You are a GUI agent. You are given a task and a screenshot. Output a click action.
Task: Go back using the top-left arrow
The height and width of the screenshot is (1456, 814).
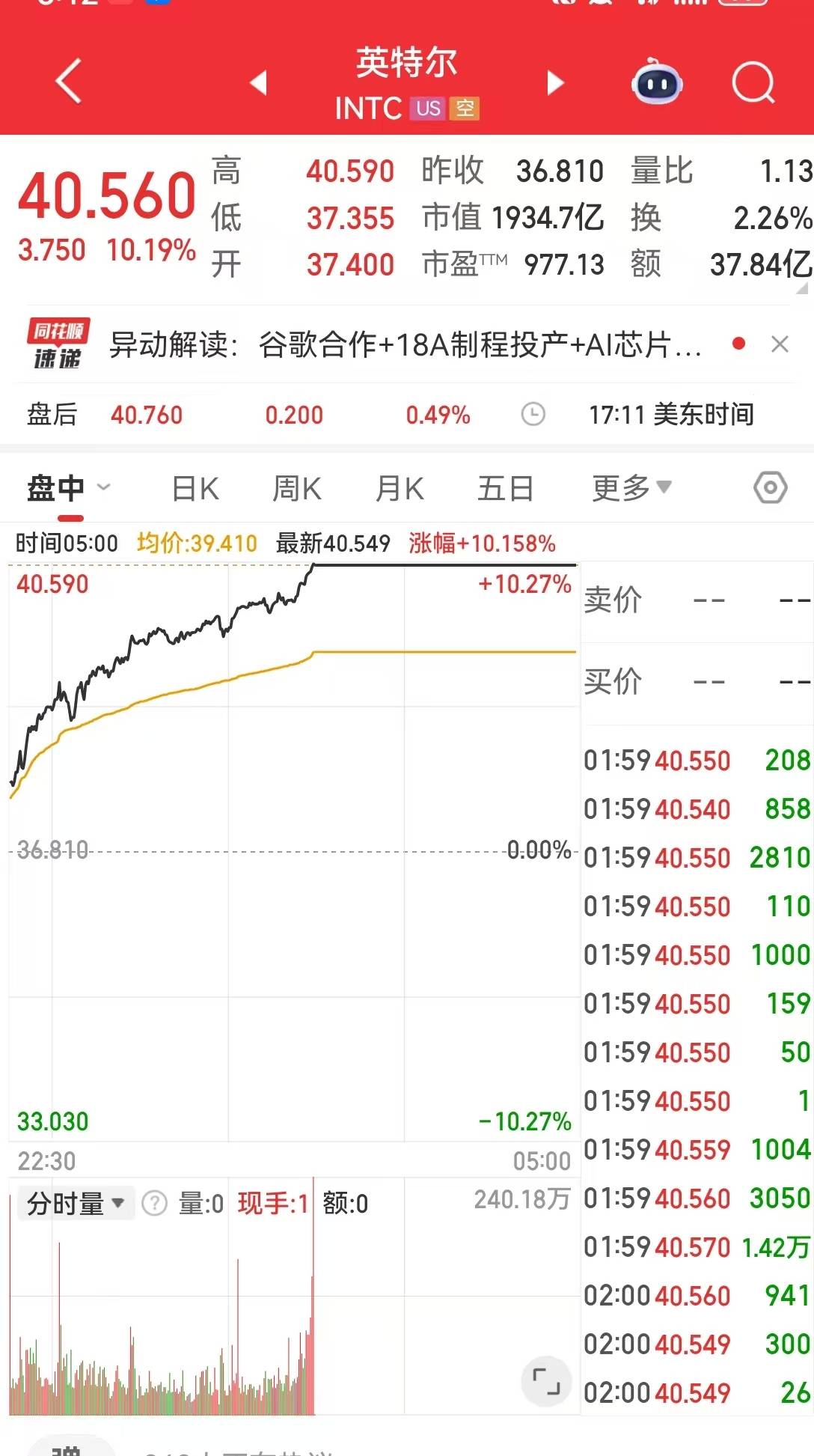pos(69,82)
